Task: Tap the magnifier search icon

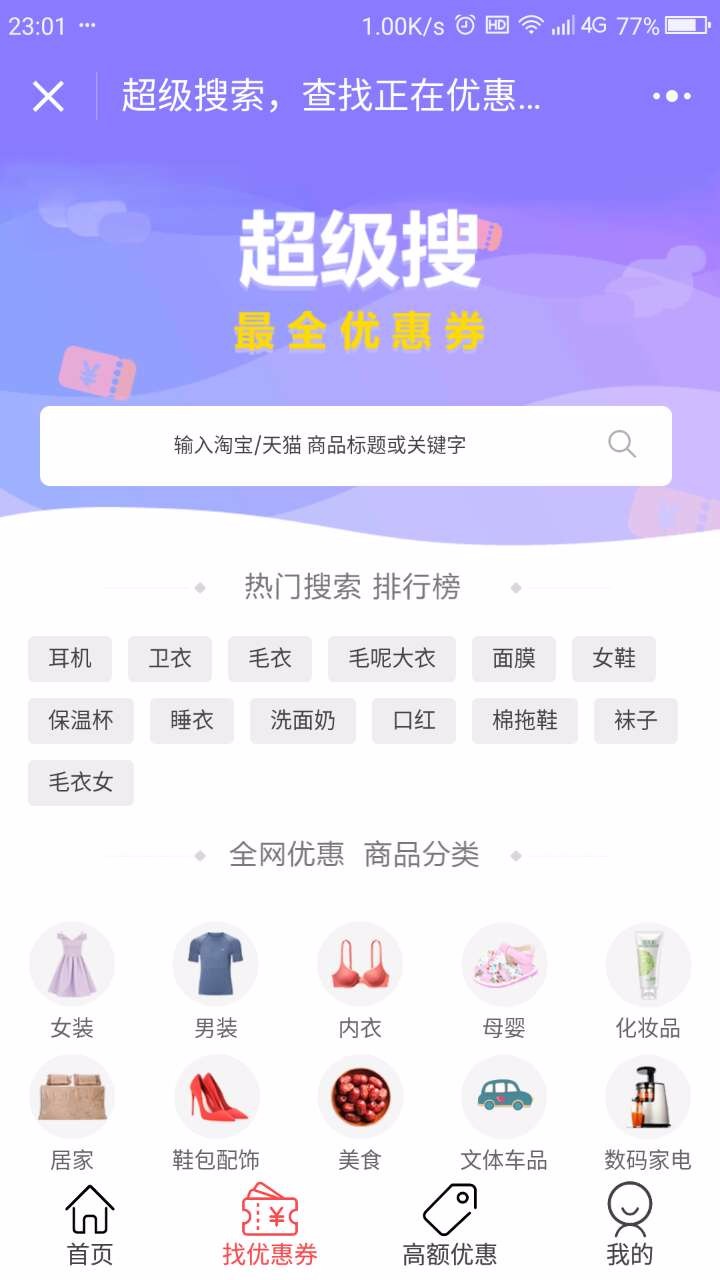Action: (x=622, y=445)
